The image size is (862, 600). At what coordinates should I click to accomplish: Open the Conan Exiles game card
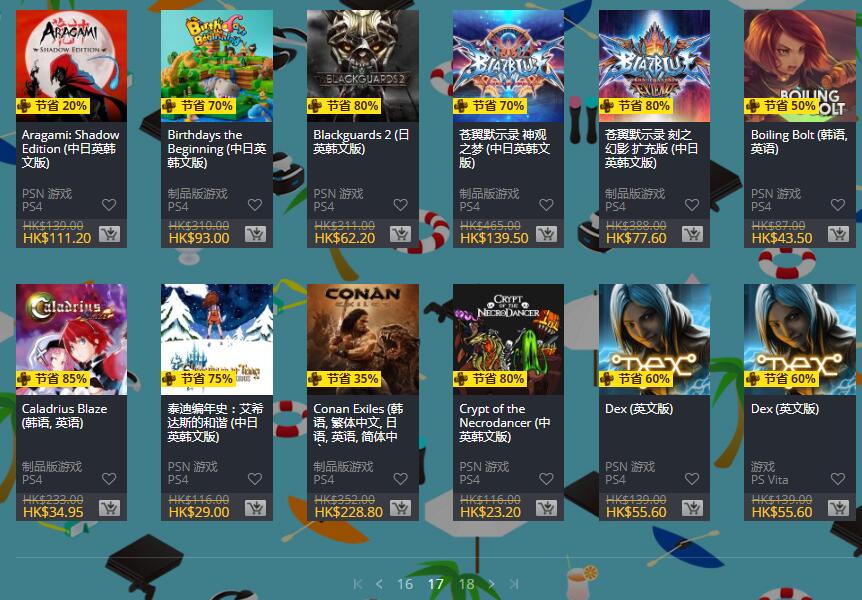pyautogui.click(x=363, y=338)
